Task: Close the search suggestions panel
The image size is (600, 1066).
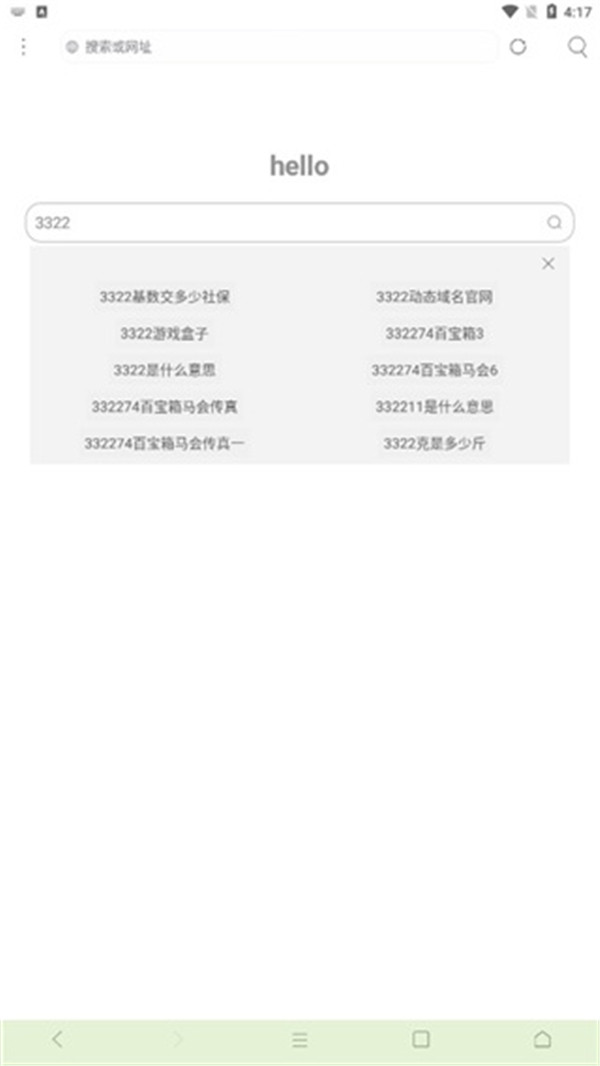Action: click(x=548, y=264)
